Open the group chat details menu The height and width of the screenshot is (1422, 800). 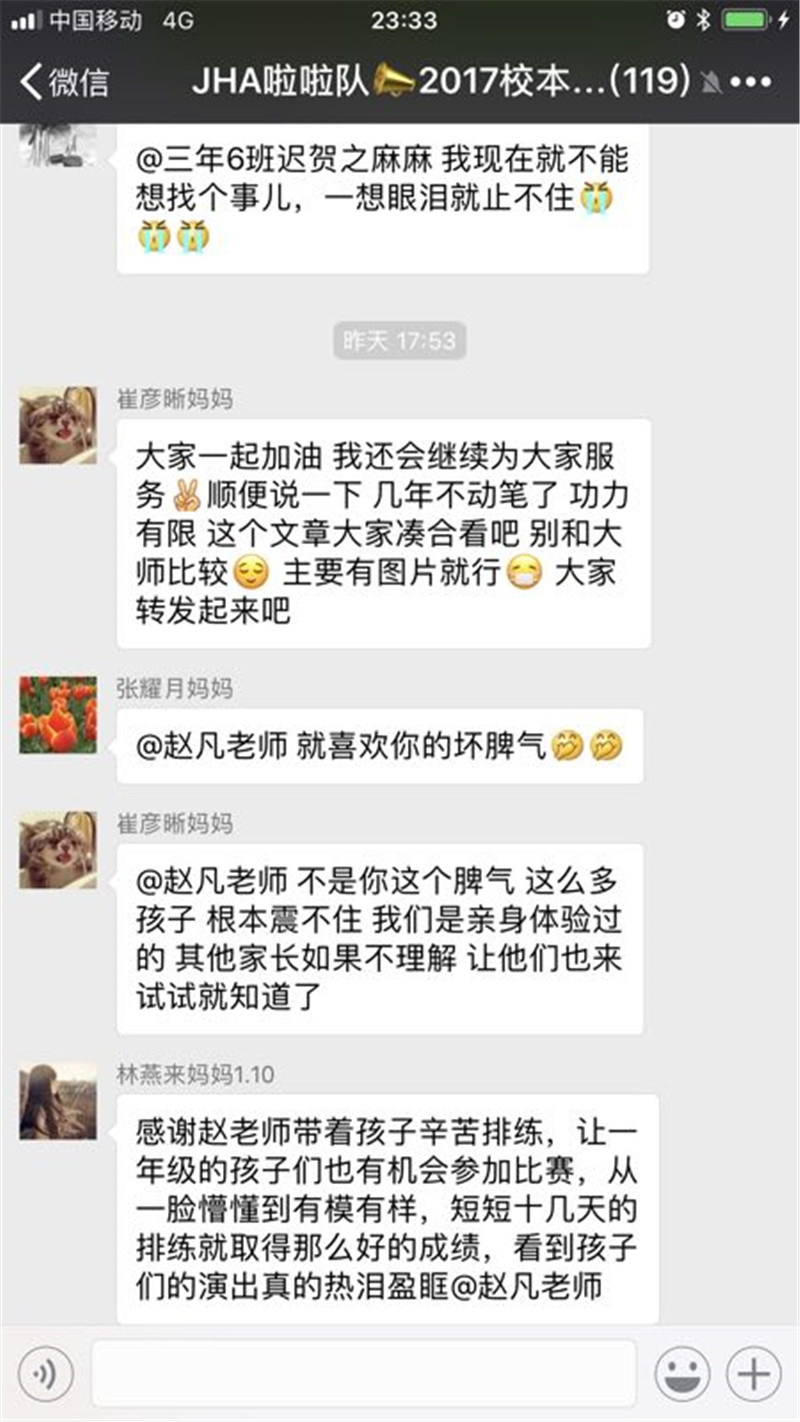[x=752, y=82]
